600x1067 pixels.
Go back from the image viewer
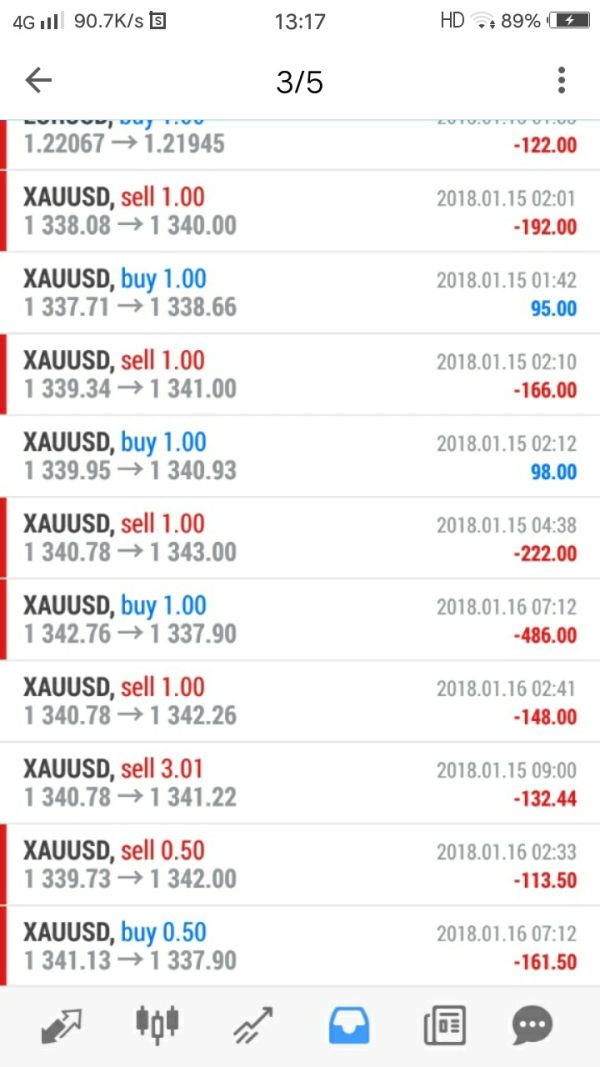coord(38,81)
